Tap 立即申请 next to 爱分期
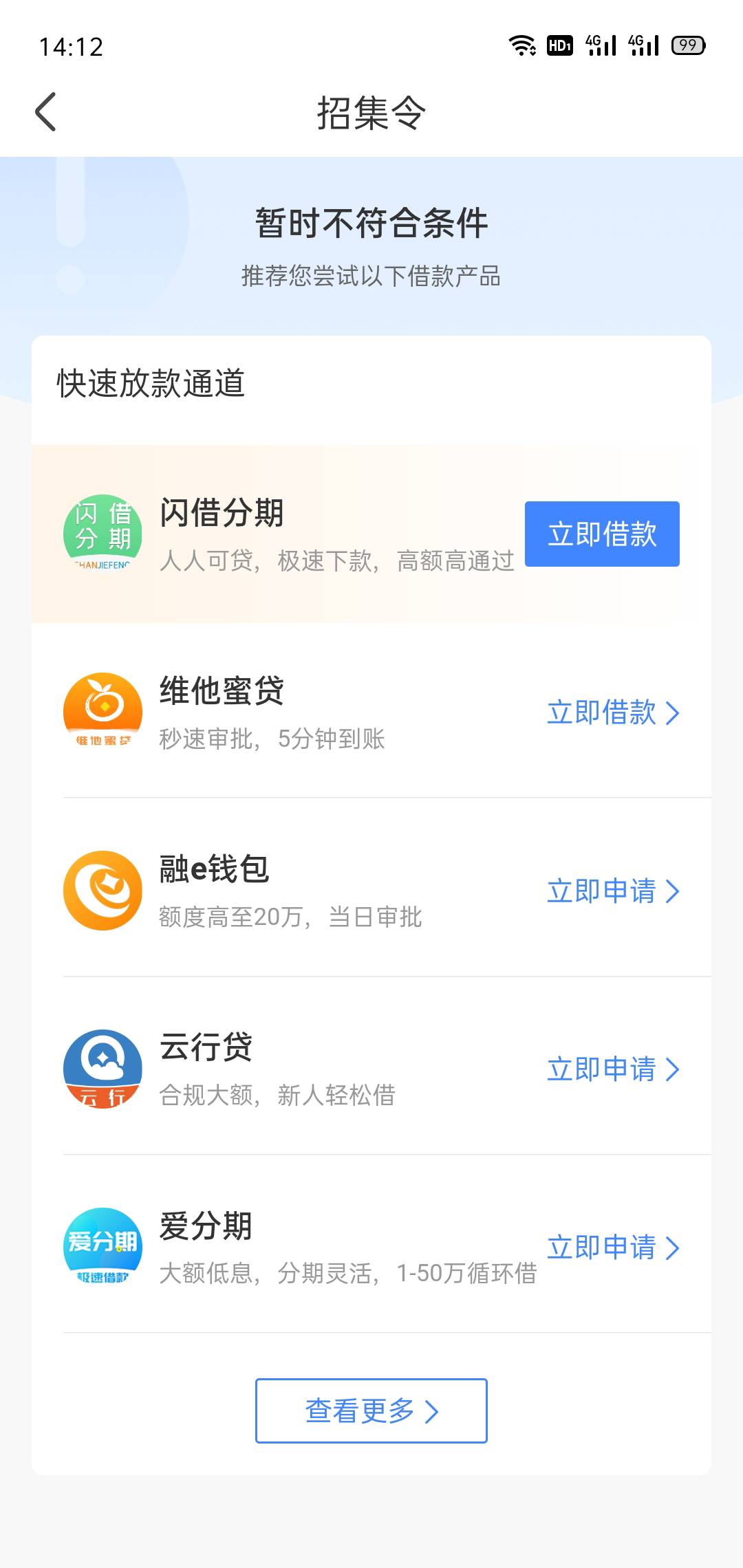 point(613,1248)
